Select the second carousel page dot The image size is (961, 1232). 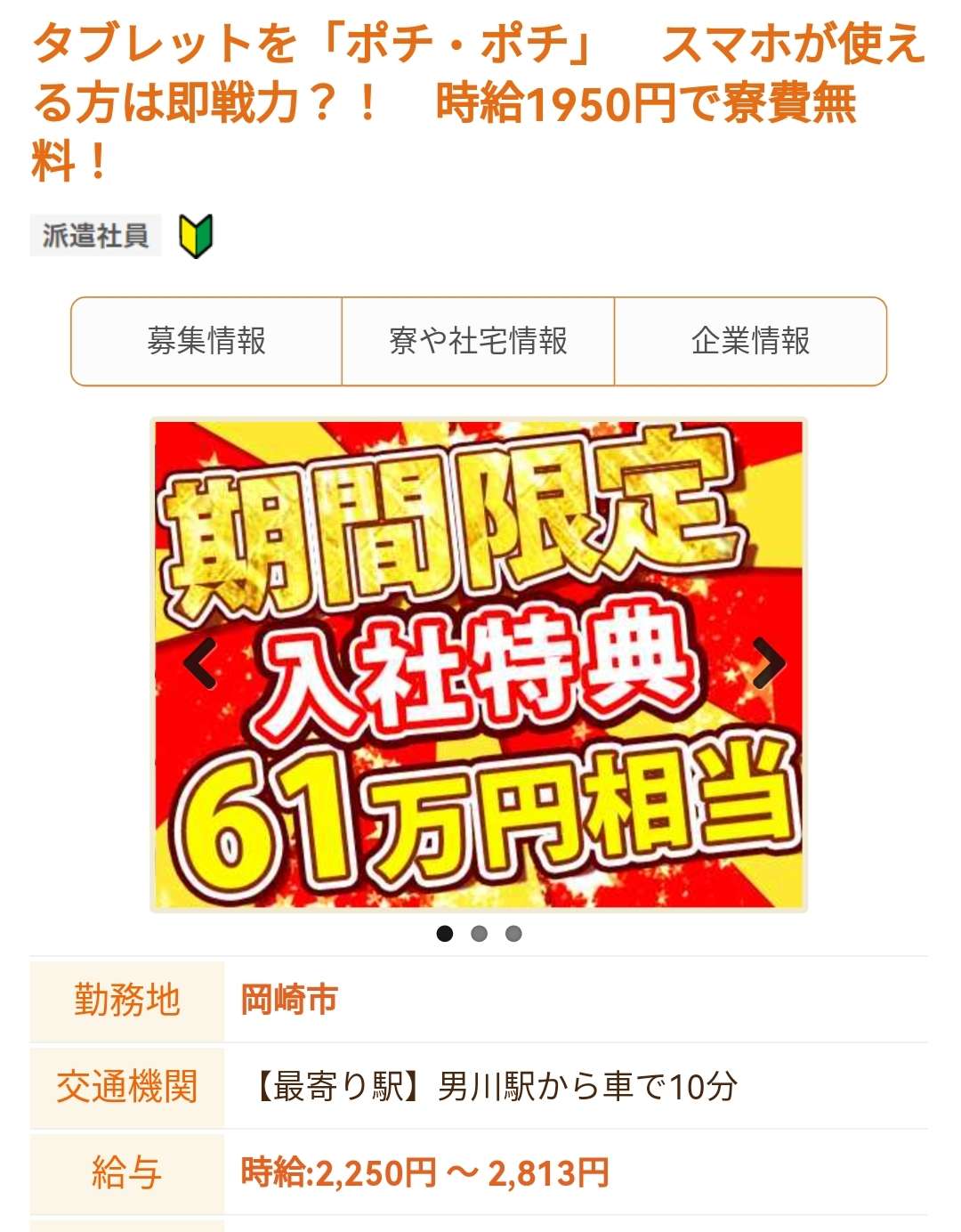coord(479,934)
